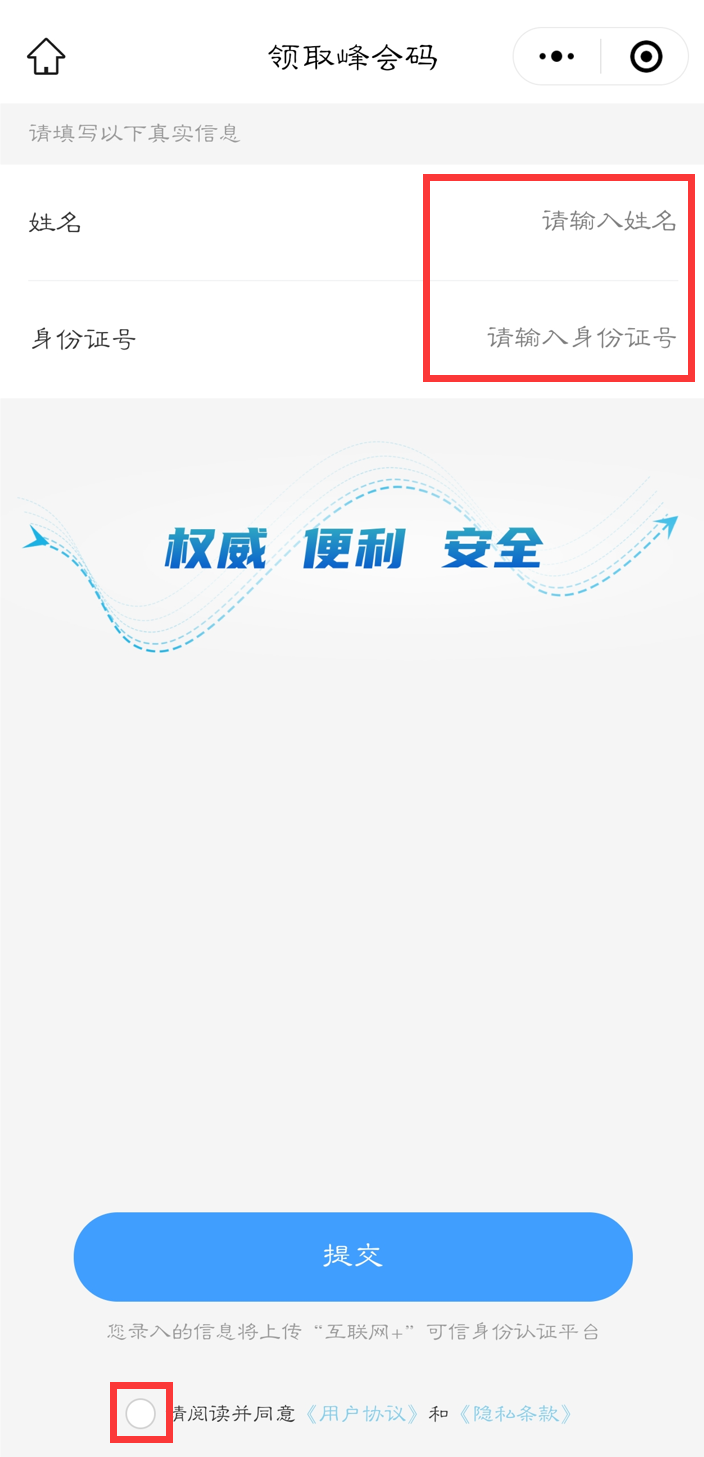Screen dimensions: 704x1457
Task: Go to the mini program home icon
Action: click(46, 56)
